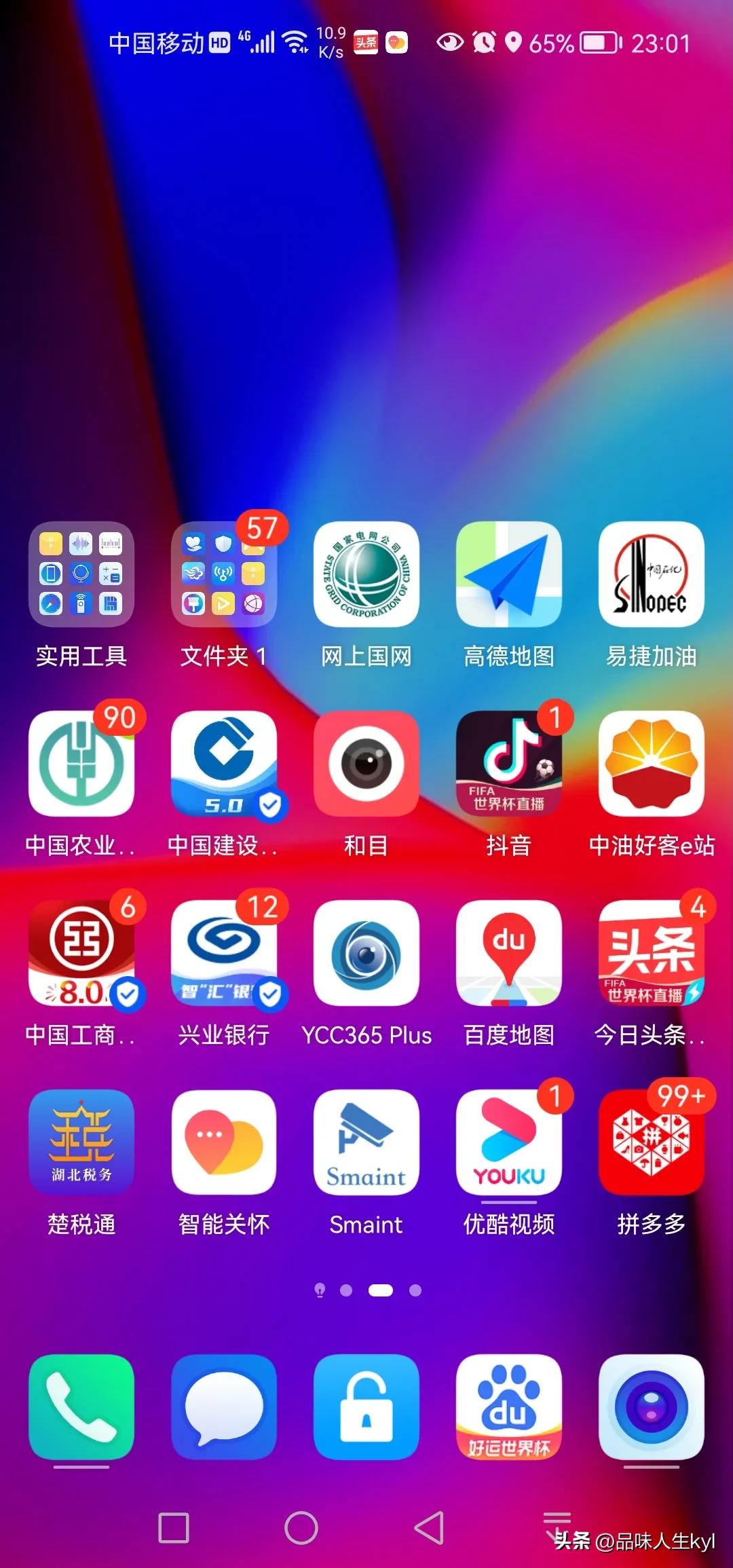Open the 实用工具 folder
This screenshot has width=733, height=1568.
point(81,574)
